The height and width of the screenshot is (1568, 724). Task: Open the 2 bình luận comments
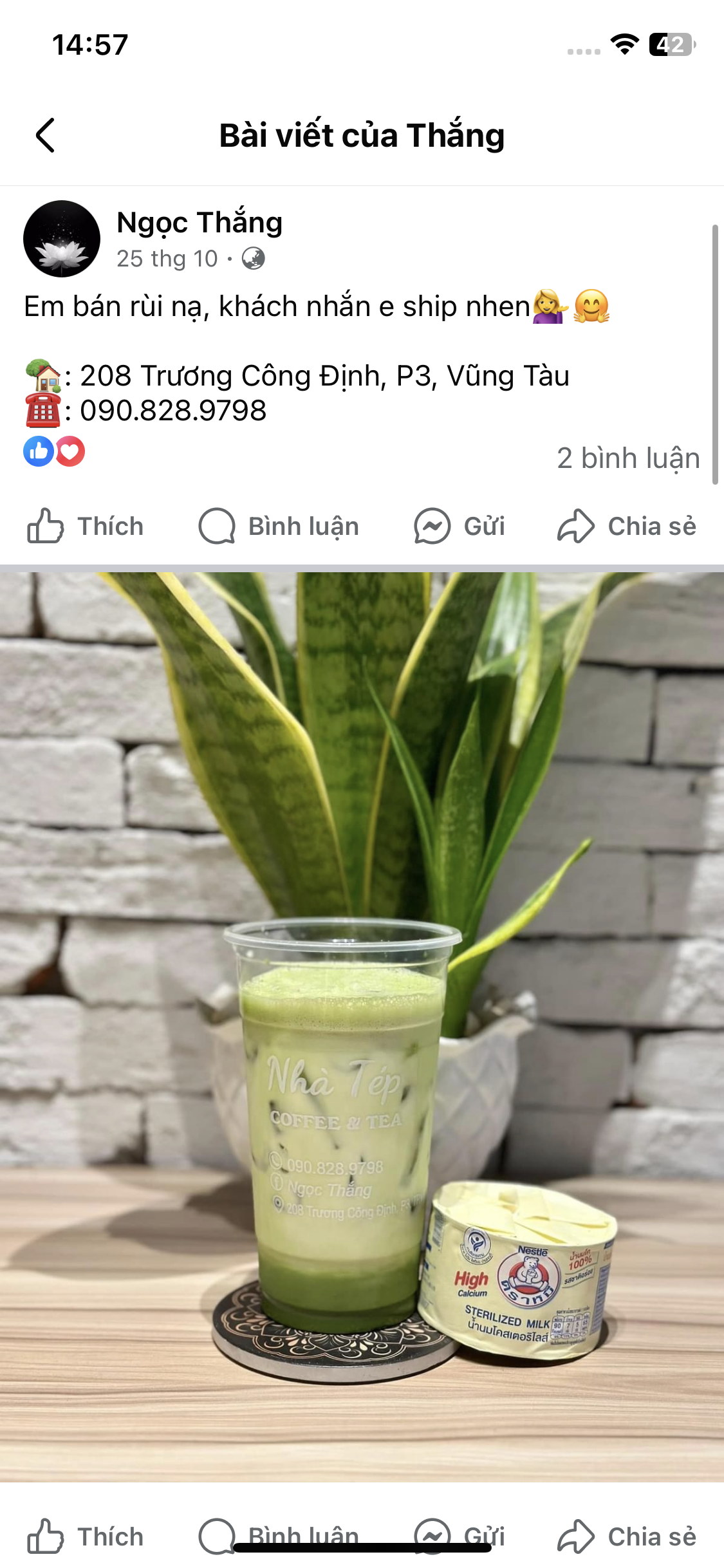[x=628, y=458]
